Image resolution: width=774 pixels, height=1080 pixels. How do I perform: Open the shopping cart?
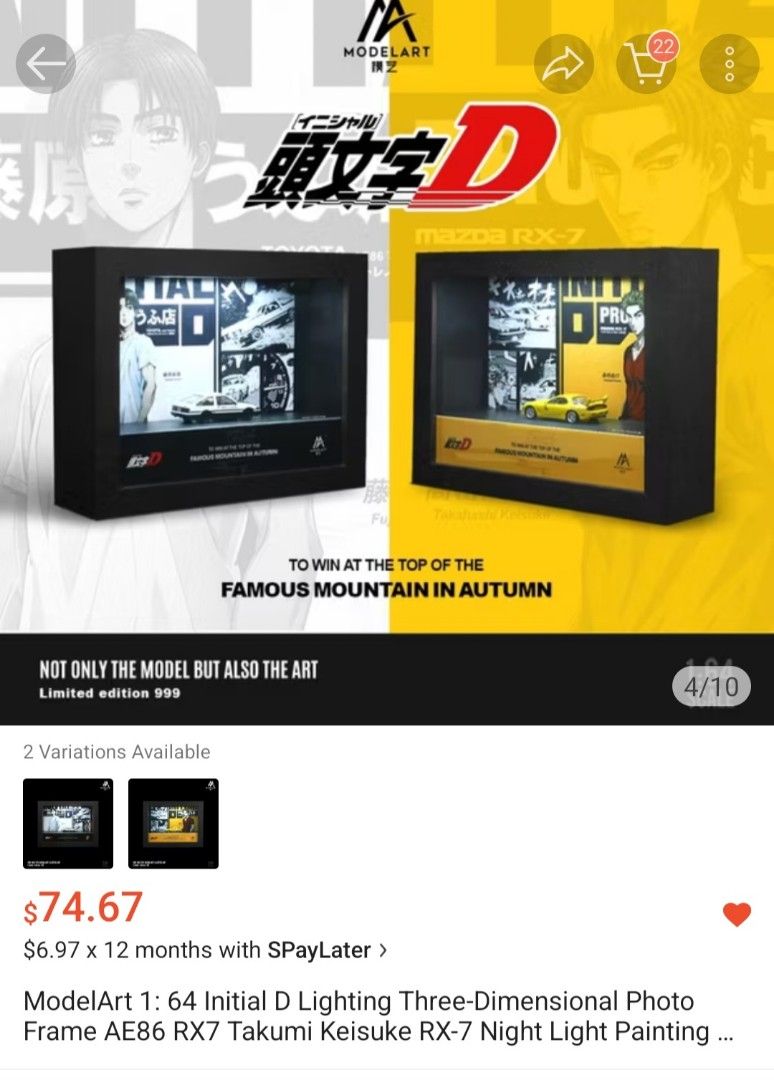(647, 63)
